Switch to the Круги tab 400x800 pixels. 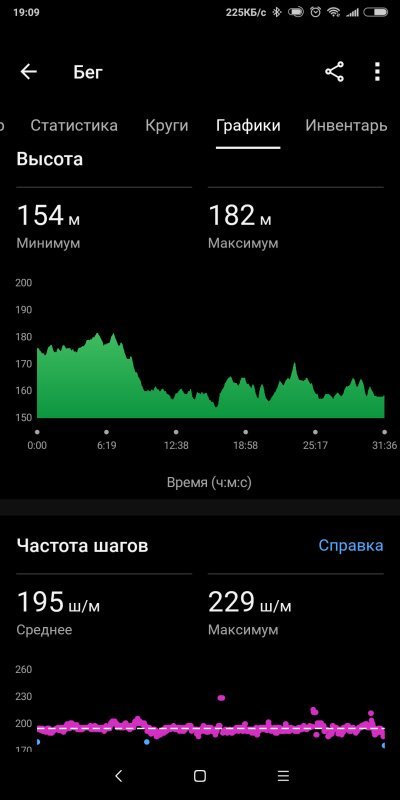point(166,126)
